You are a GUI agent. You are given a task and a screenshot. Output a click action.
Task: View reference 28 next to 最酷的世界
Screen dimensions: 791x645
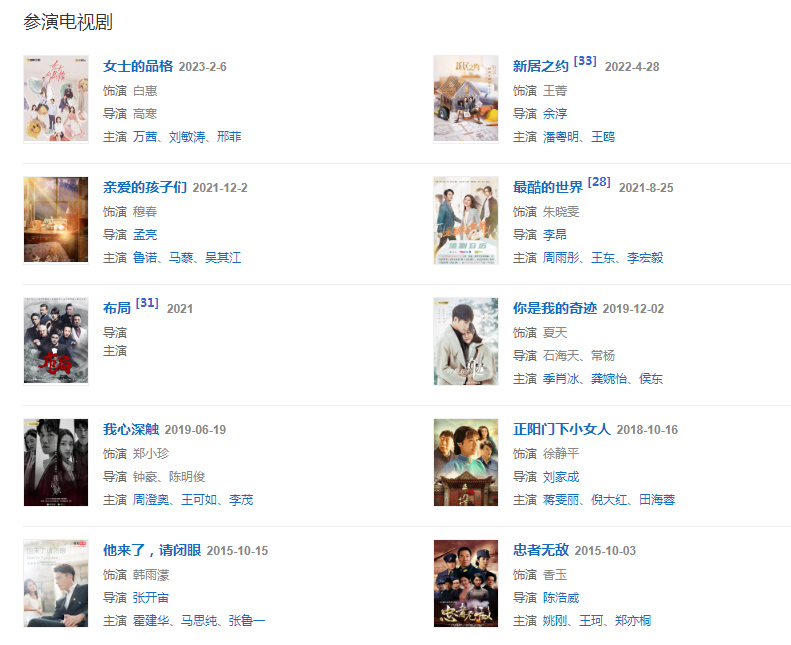pos(599,182)
